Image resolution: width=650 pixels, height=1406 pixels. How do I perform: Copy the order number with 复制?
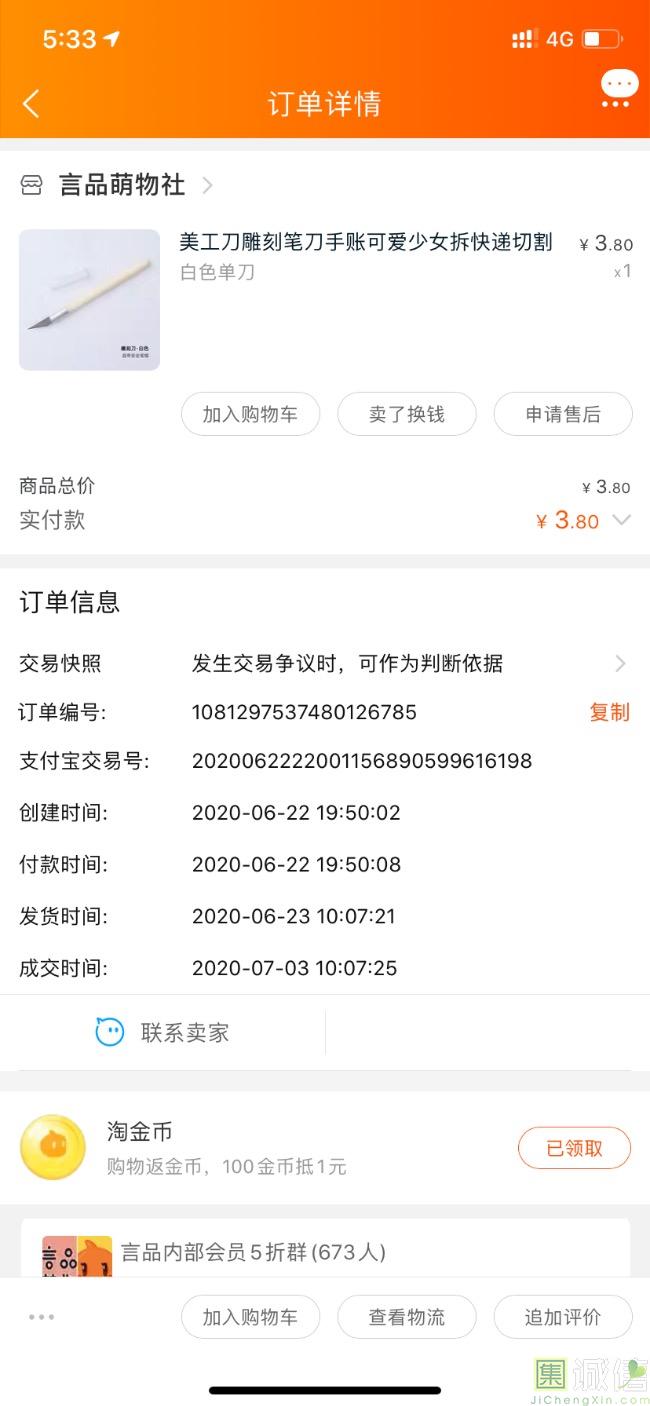coord(609,712)
